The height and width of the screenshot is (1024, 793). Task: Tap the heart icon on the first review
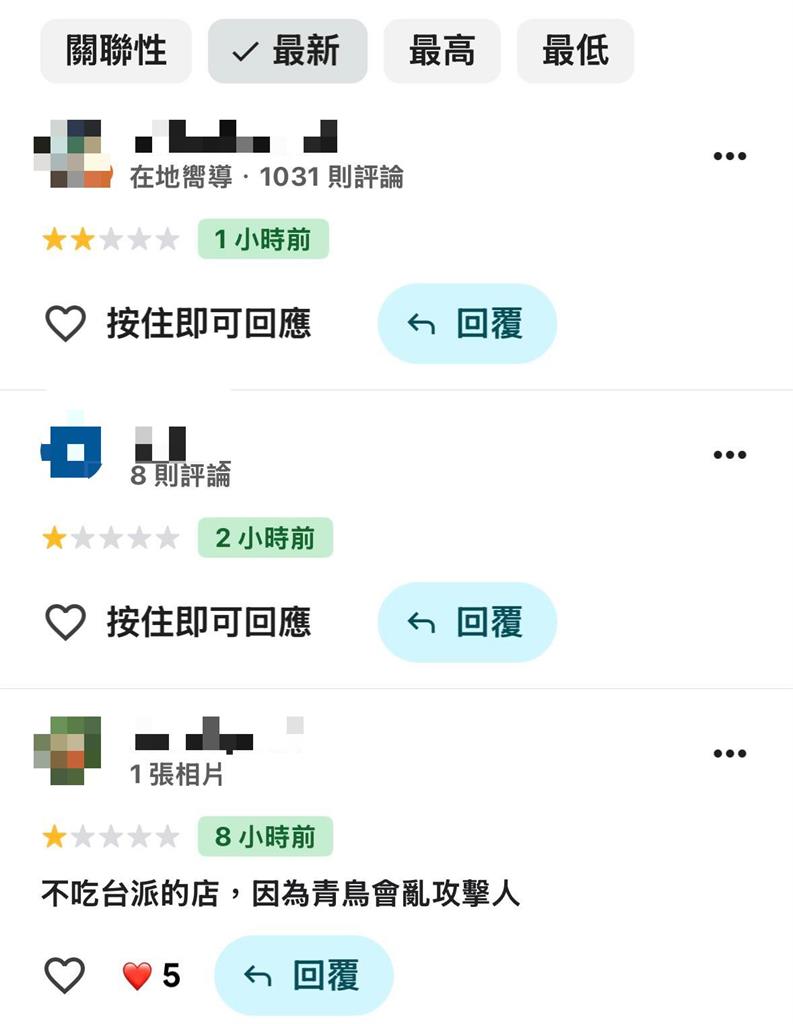click(x=66, y=322)
